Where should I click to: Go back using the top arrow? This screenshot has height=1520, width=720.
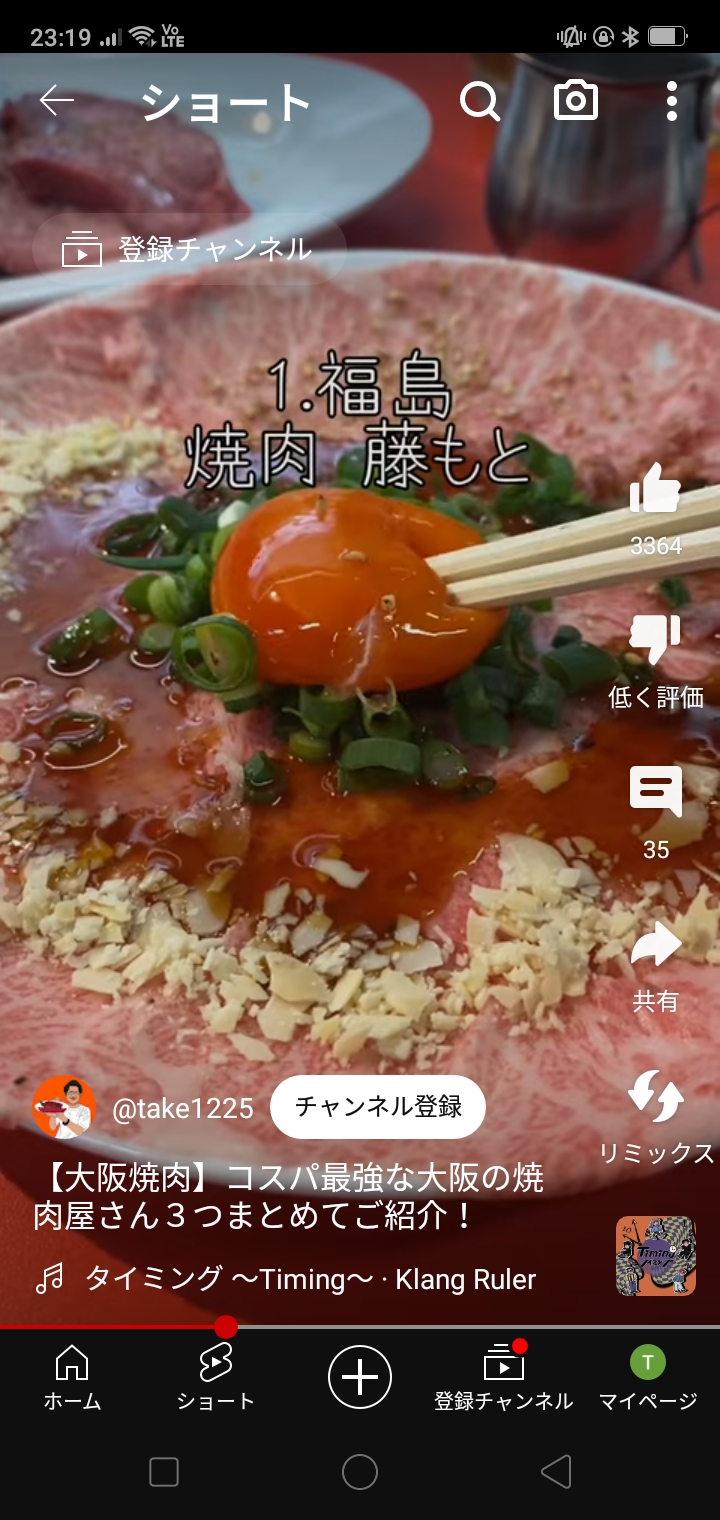[x=57, y=101]
